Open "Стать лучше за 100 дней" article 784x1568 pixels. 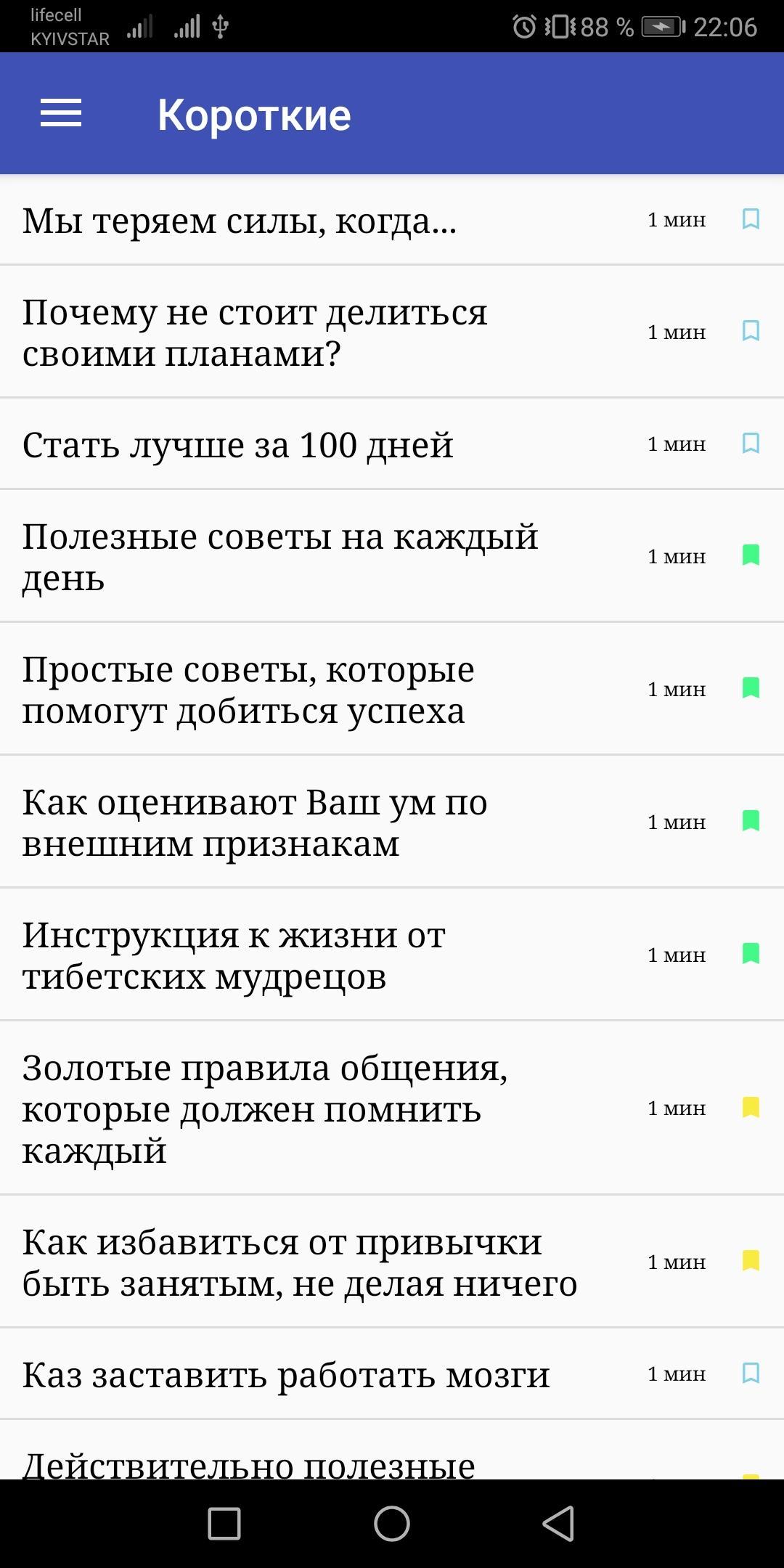[392, 444]
